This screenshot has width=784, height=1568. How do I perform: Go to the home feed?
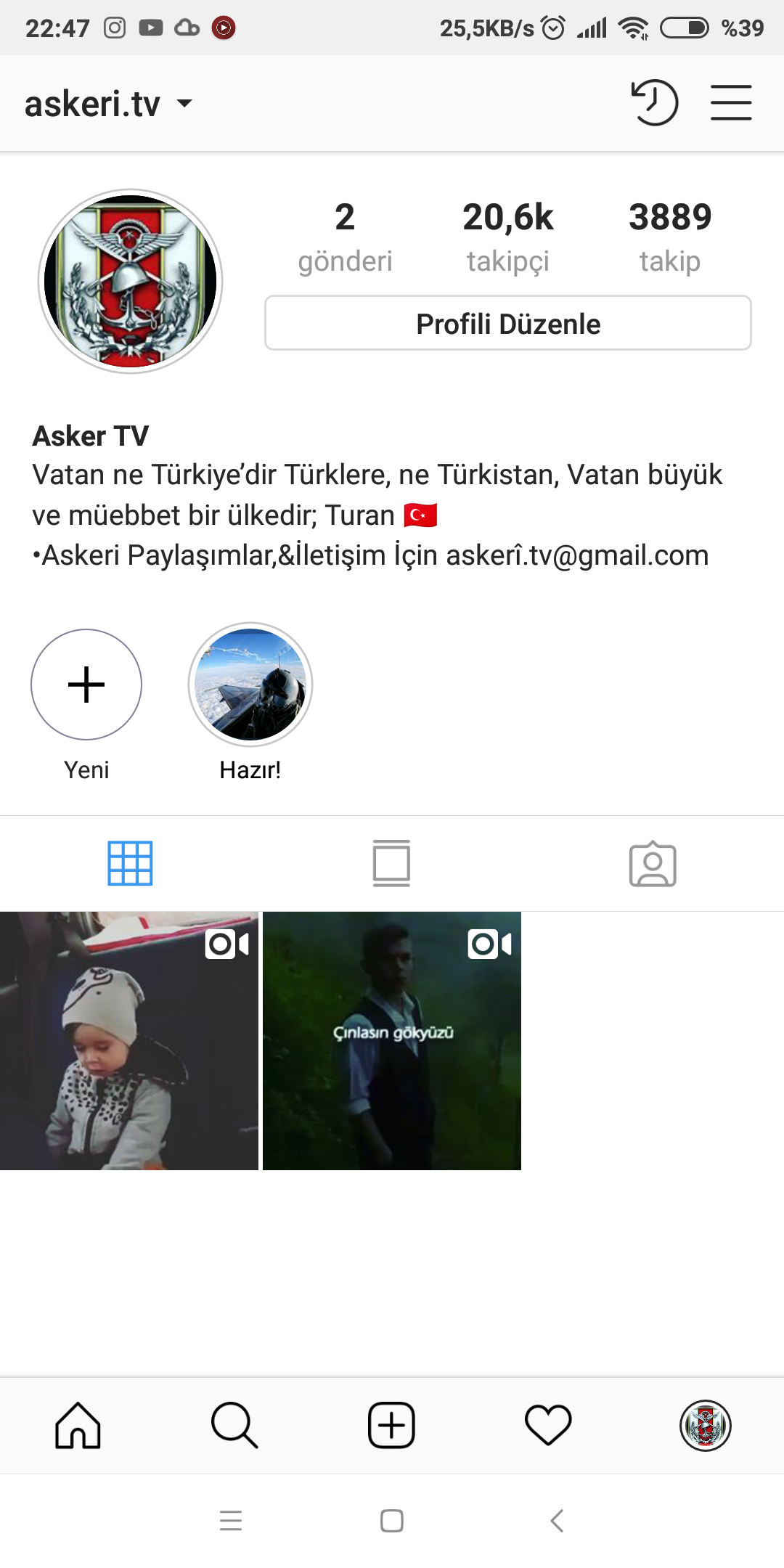point(78,1426)
